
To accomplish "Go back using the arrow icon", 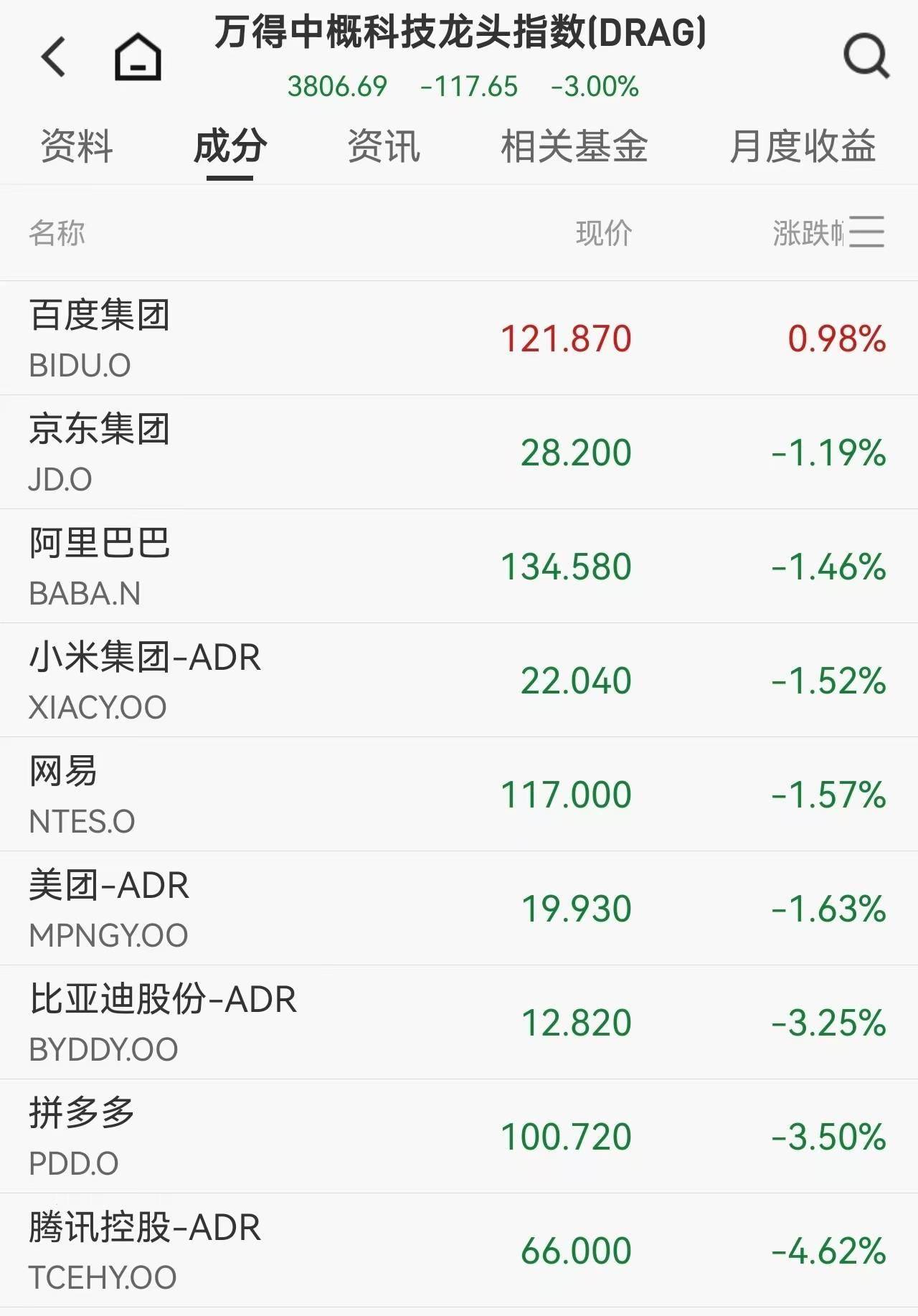I will pos(54,57).
